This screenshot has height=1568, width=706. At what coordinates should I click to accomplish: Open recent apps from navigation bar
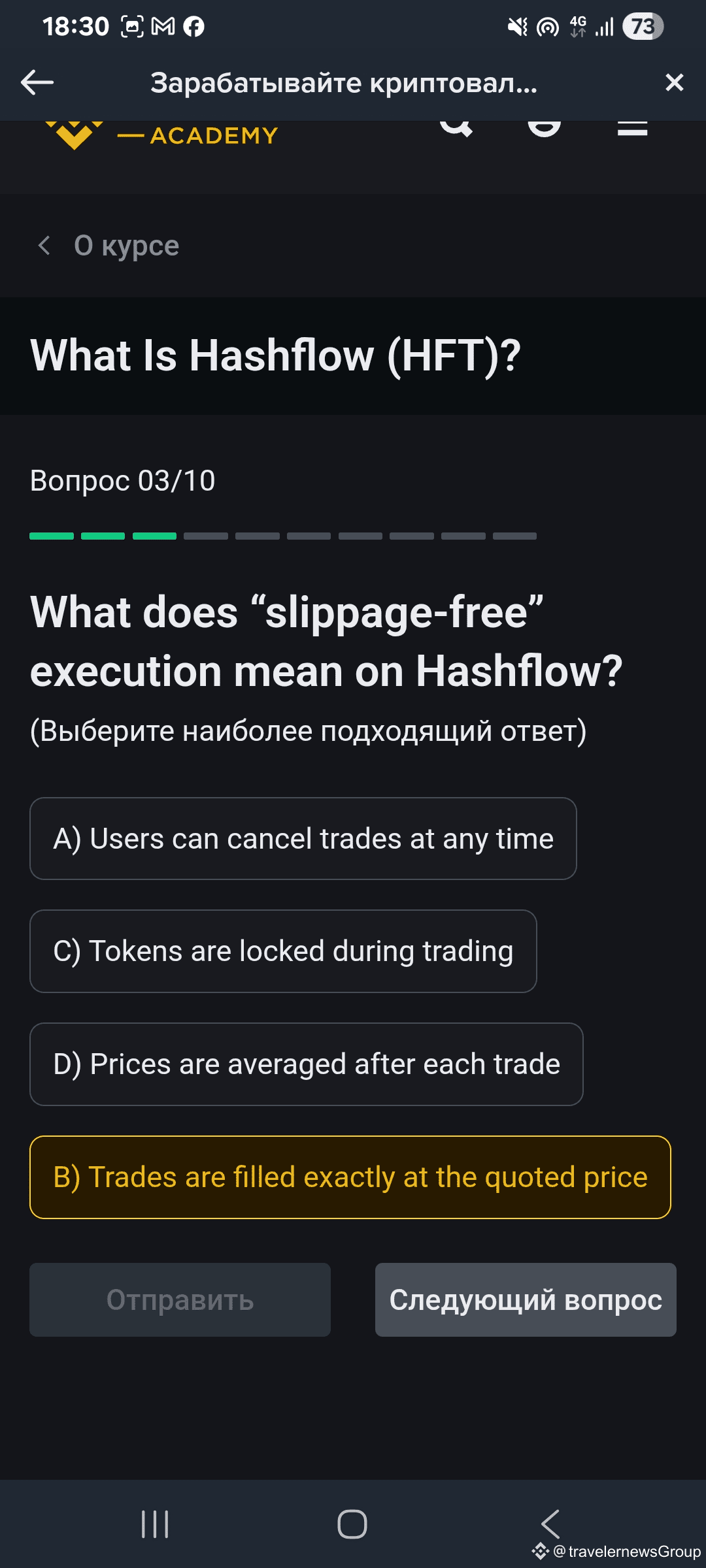(155, 1524)
